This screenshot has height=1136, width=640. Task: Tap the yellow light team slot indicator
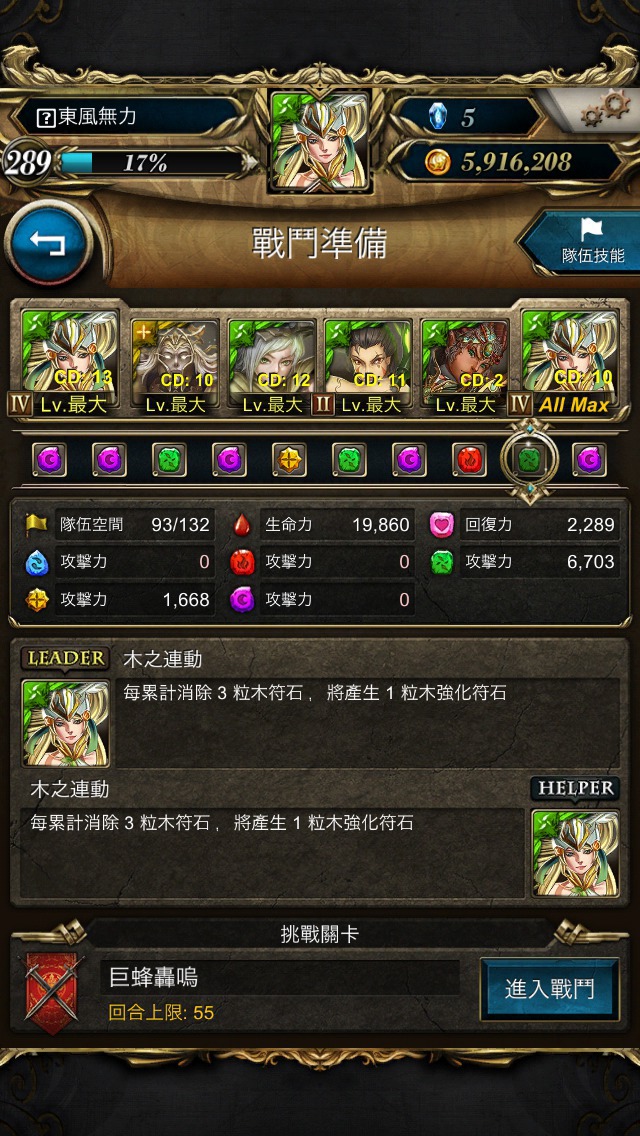pos(289,459)
